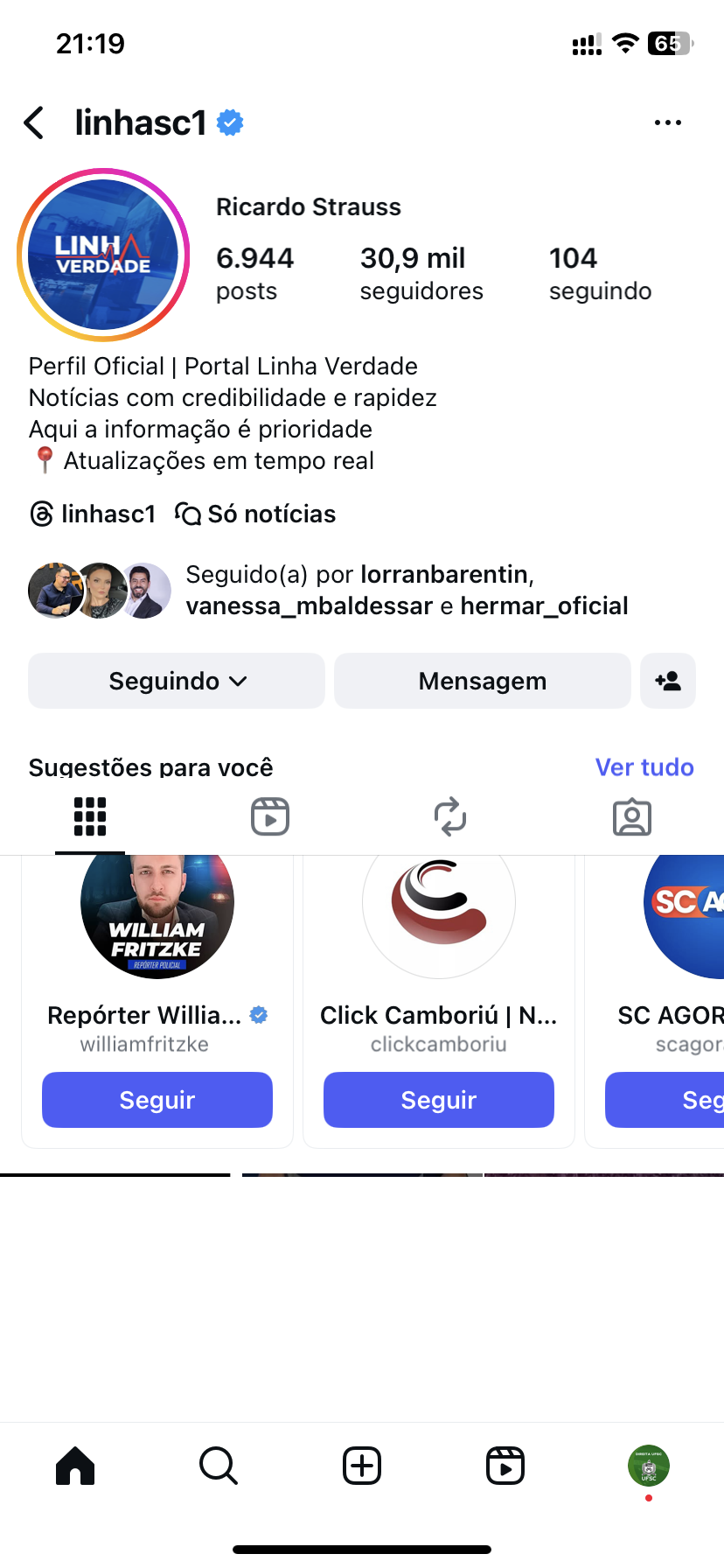Open the three-dot options menu

pyautogui.click(x=667, y=123)
